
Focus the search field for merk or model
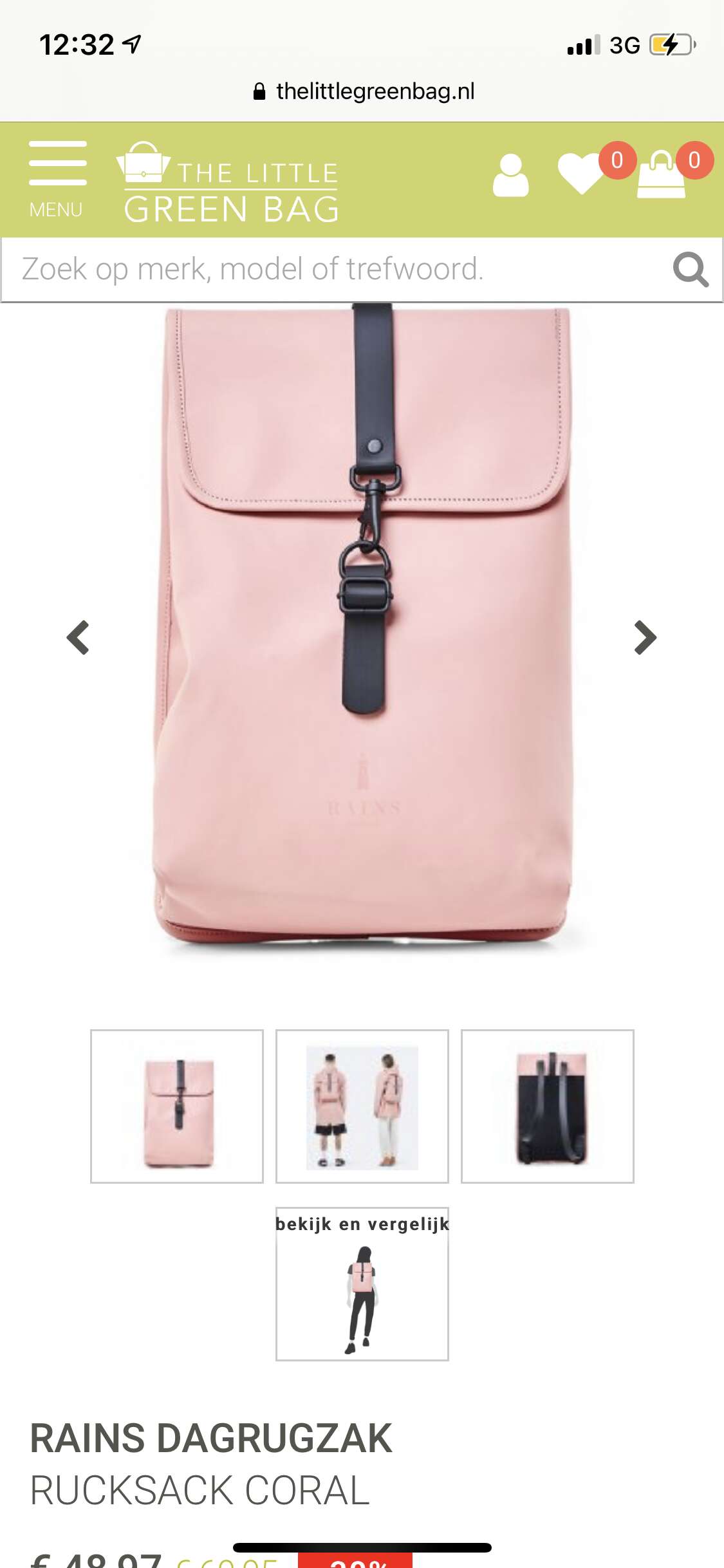[x=335, y=269]
